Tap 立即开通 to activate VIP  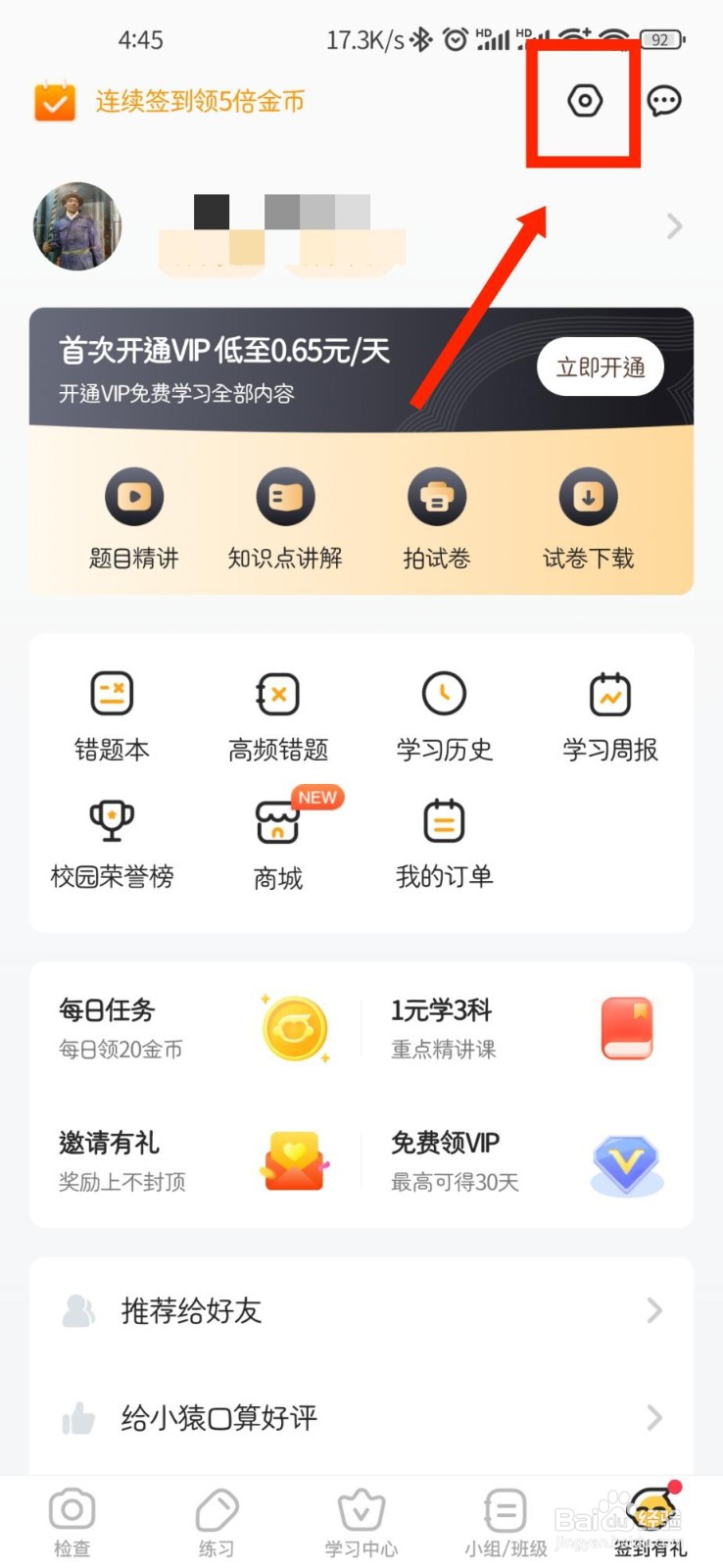coord(600,367)
